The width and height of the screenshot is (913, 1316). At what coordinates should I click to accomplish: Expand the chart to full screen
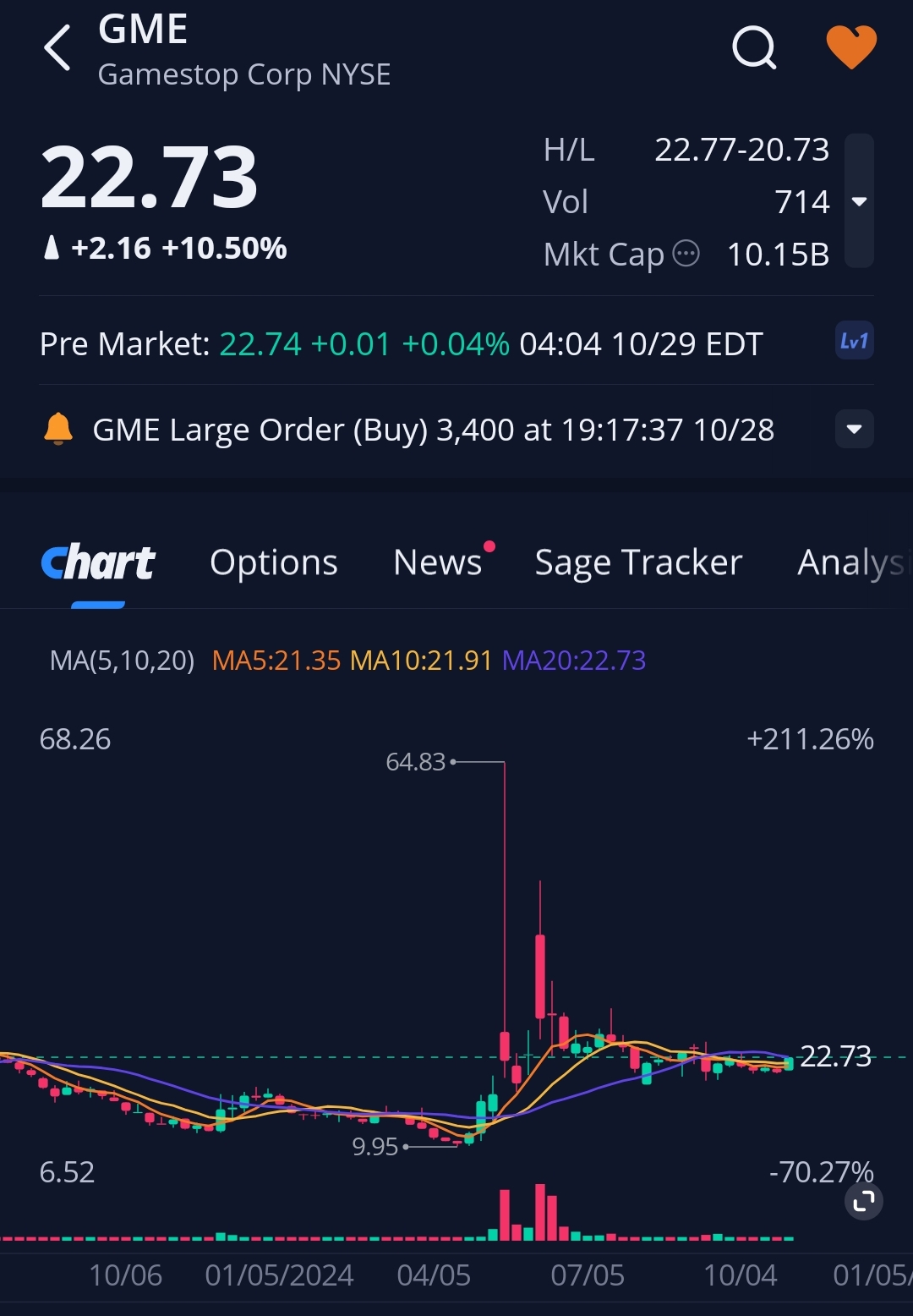click(864, 1201)
